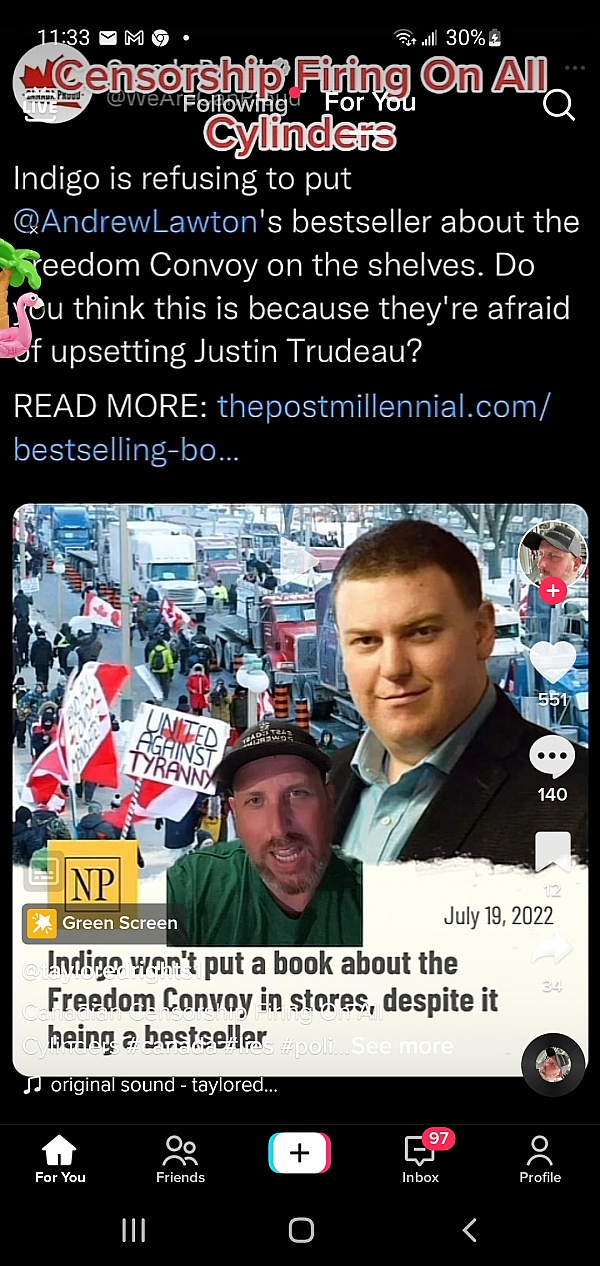Open the spinning sound disc

coord(552,1065)
